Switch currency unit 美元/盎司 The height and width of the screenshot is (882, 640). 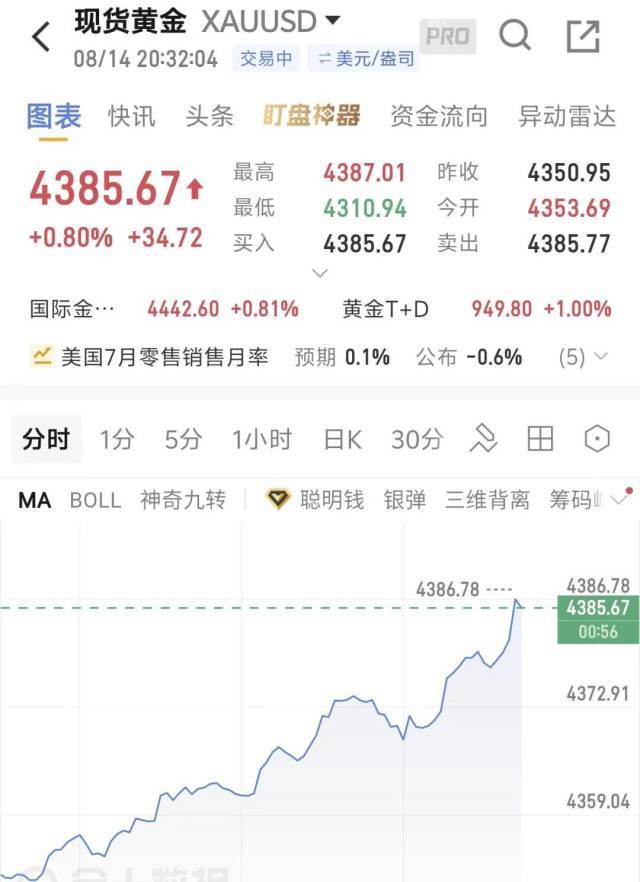click(x=364, y=58)
